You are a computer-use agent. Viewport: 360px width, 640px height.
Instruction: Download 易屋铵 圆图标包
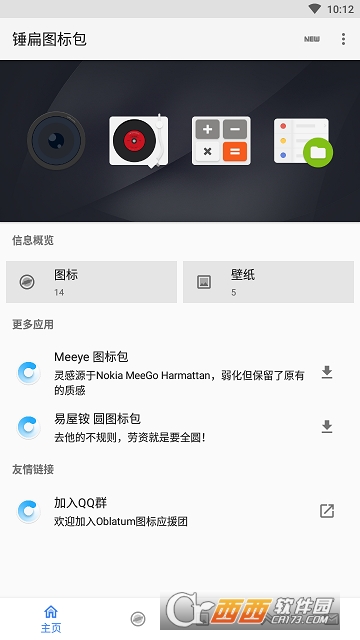(x=327, y=427)
